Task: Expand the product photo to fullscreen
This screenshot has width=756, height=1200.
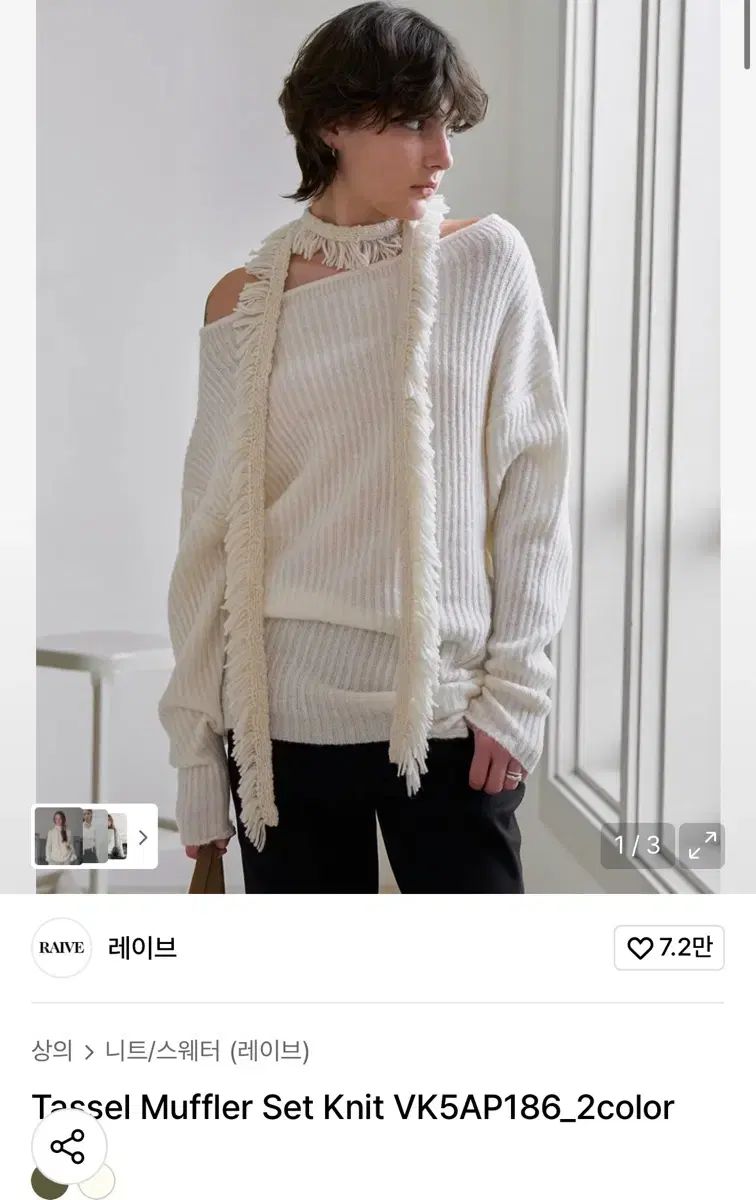Action: tap(701, 845)
